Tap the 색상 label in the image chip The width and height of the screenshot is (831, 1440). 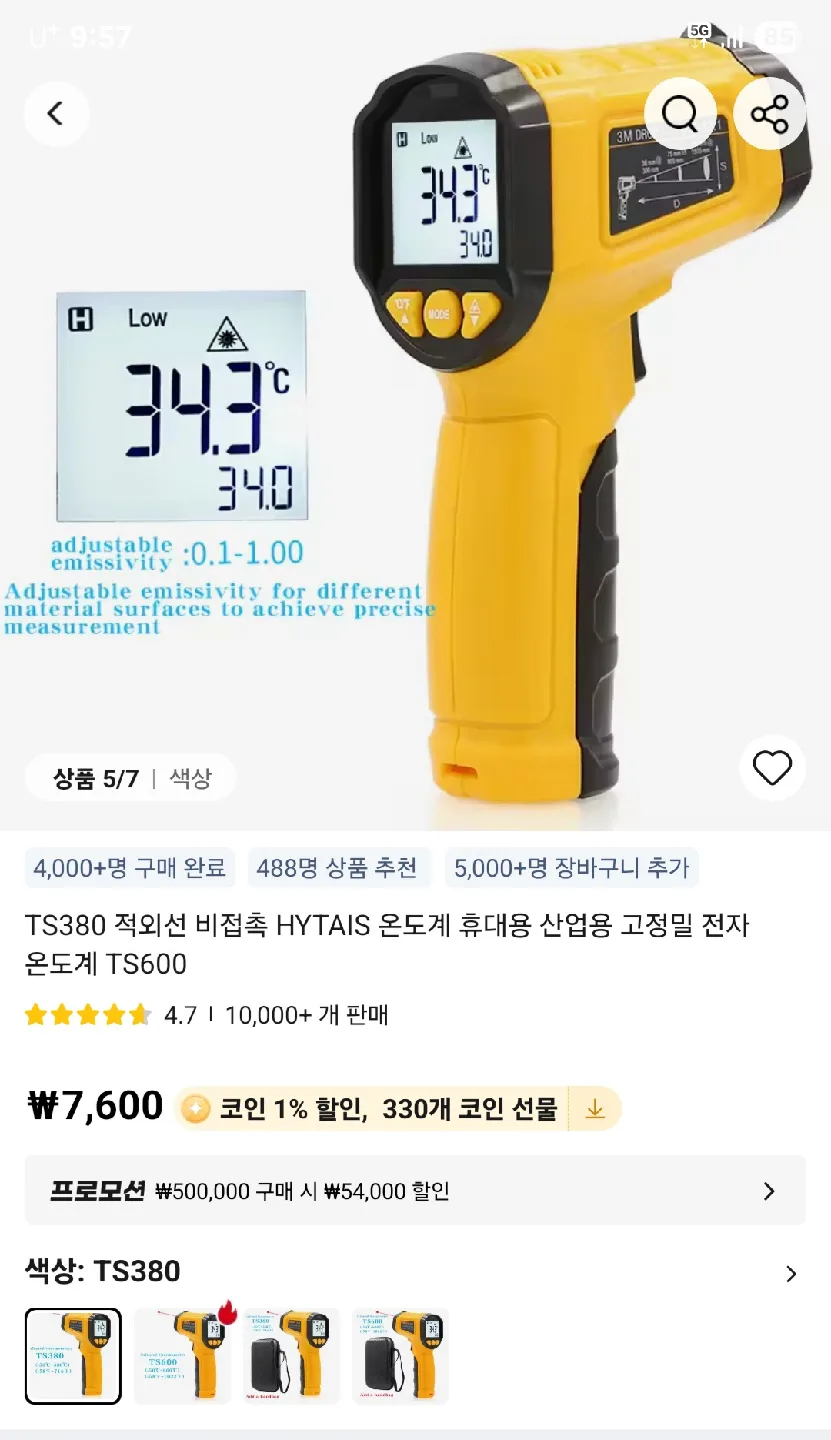coord(190,778)
